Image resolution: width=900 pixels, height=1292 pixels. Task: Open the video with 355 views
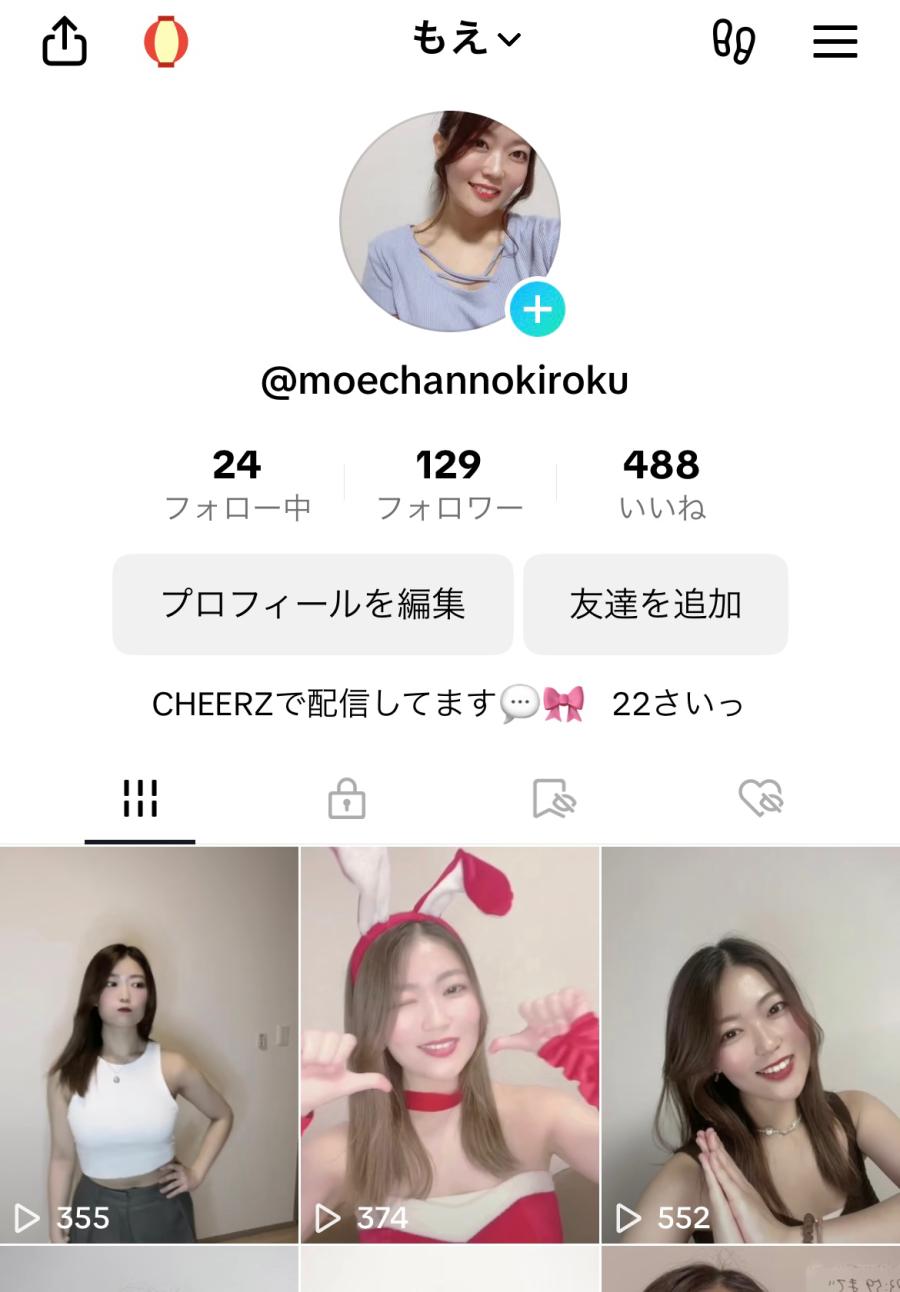click(x=149, y=1045)
